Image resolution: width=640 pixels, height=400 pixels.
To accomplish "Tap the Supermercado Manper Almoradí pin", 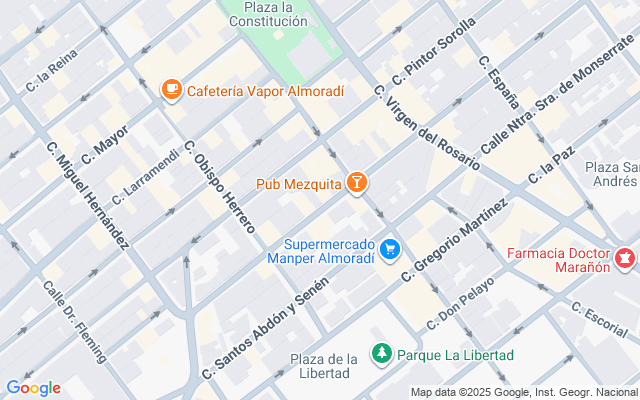I will 390,250.
